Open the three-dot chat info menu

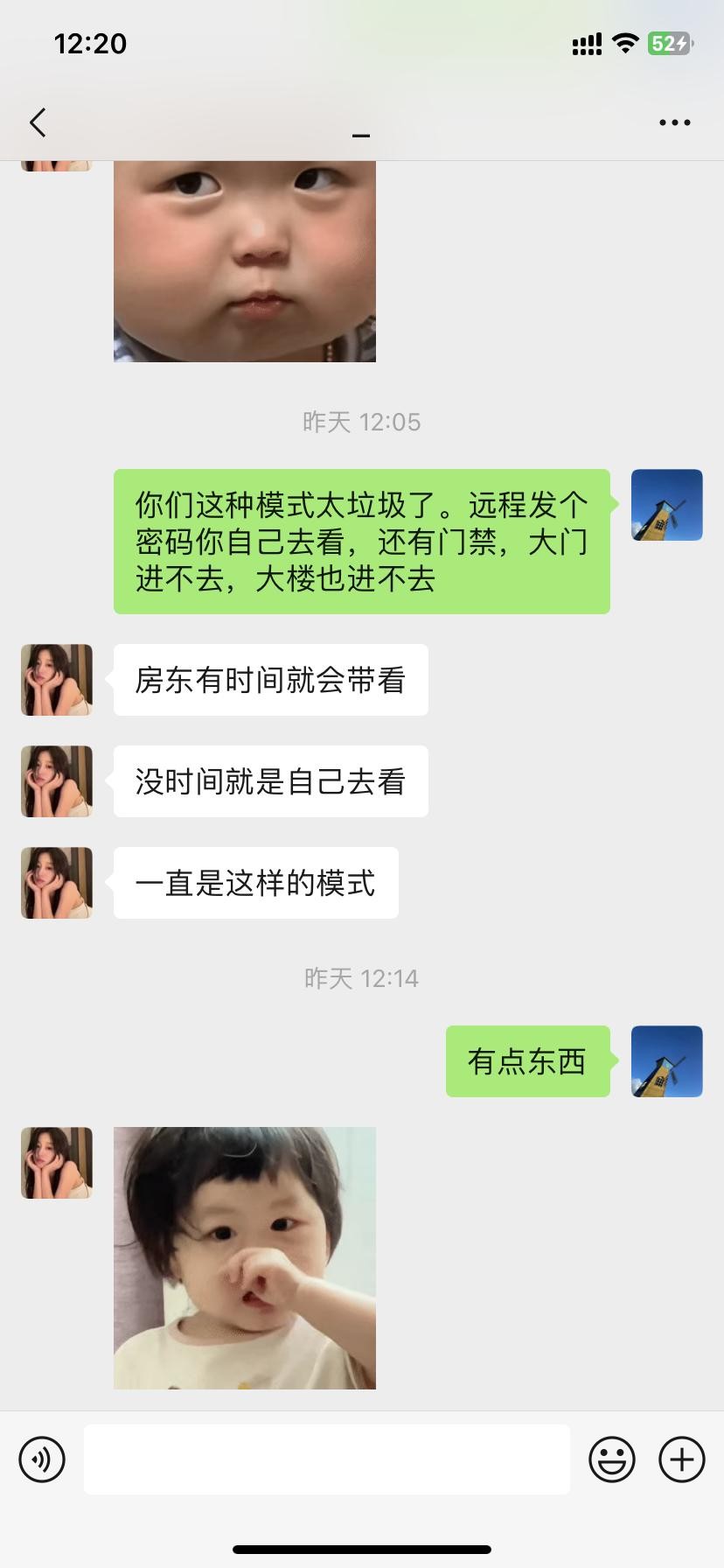[674, 122]
